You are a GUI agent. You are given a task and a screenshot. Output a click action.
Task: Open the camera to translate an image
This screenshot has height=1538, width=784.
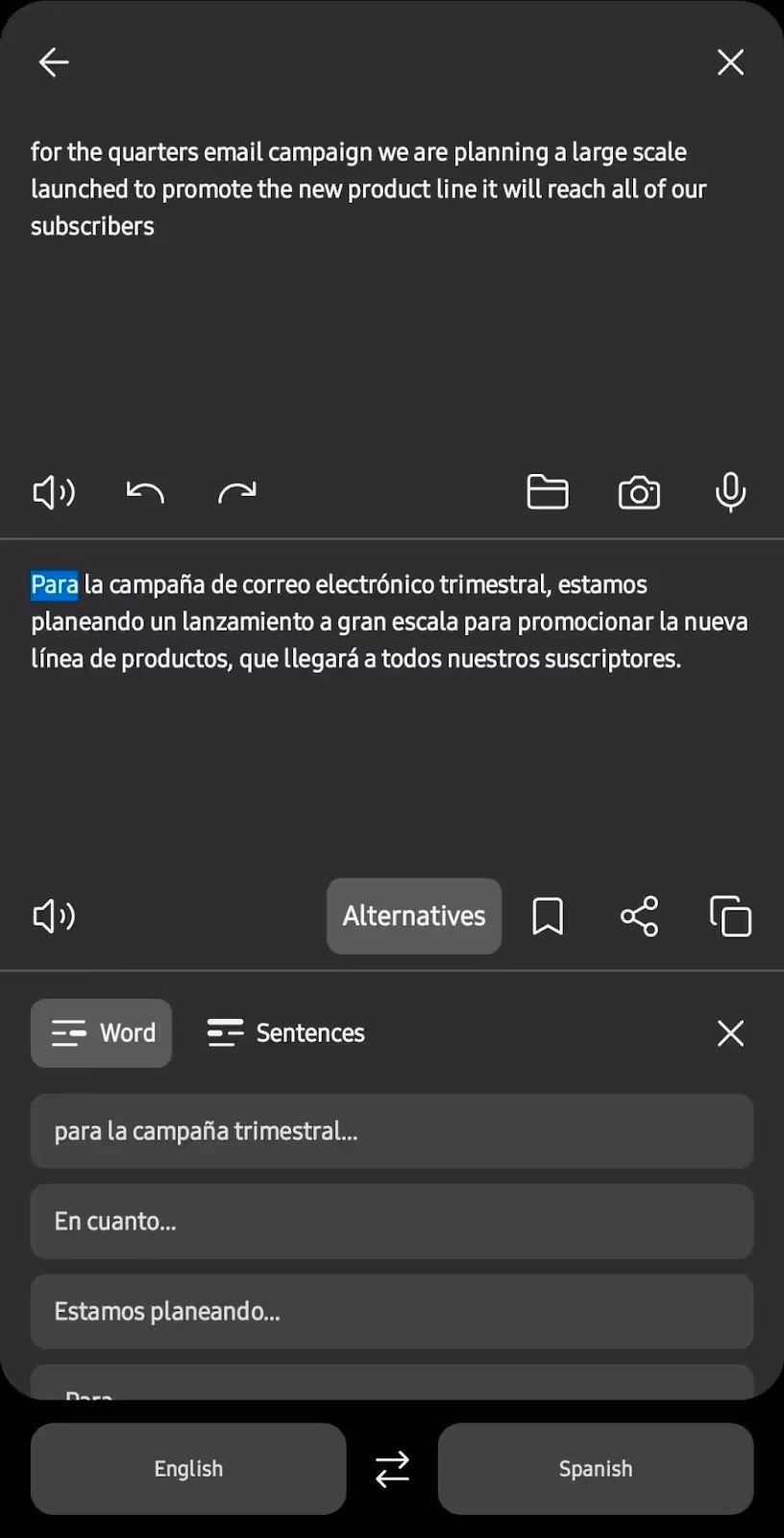coord(639,492)
